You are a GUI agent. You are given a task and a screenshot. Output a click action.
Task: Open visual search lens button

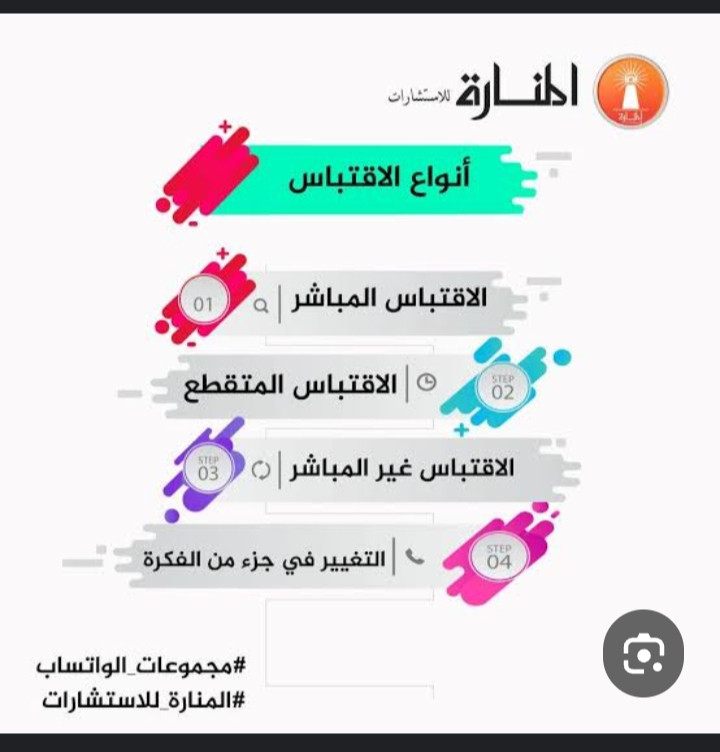click(x=643, y=654)
